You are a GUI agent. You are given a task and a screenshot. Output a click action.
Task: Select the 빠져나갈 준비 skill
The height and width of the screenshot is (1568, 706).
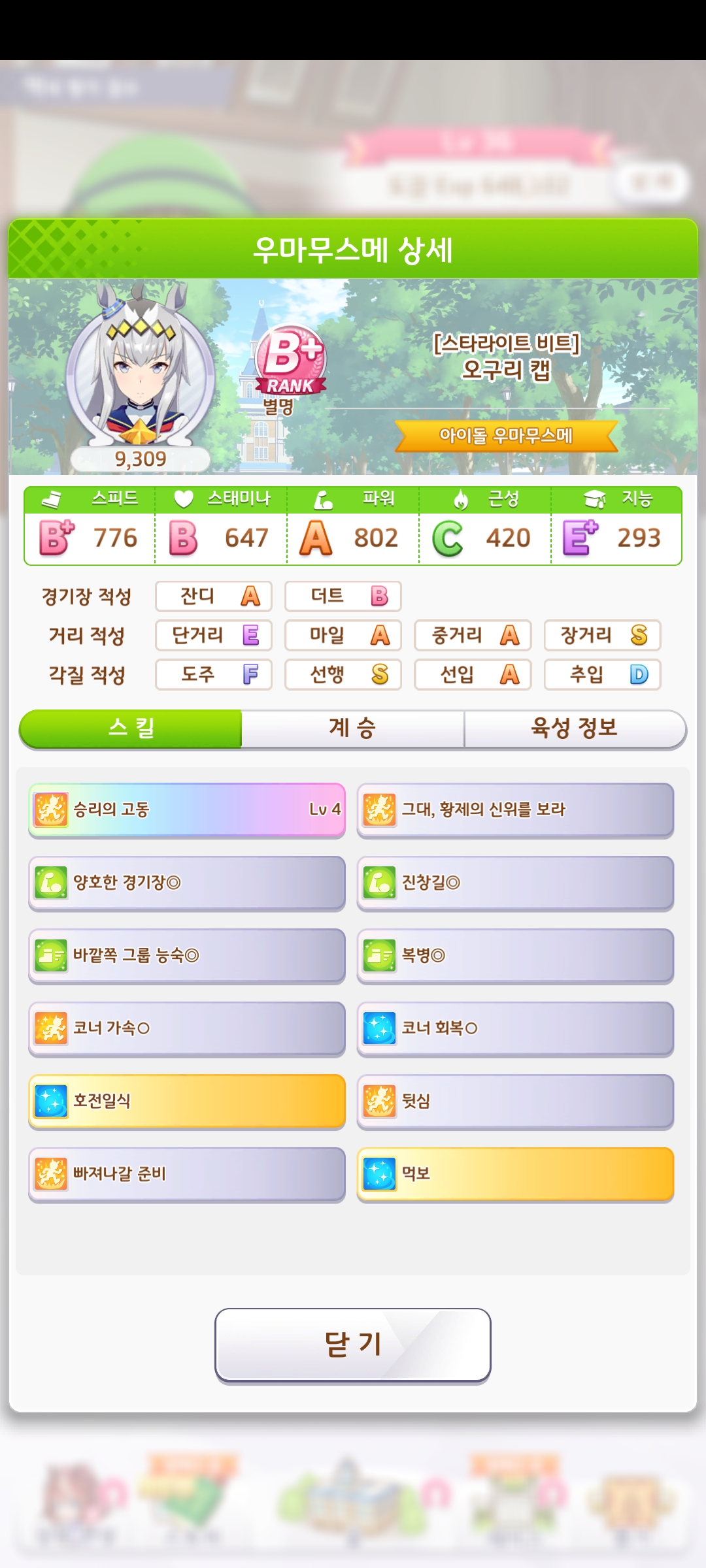click(x=187, y=1174)
